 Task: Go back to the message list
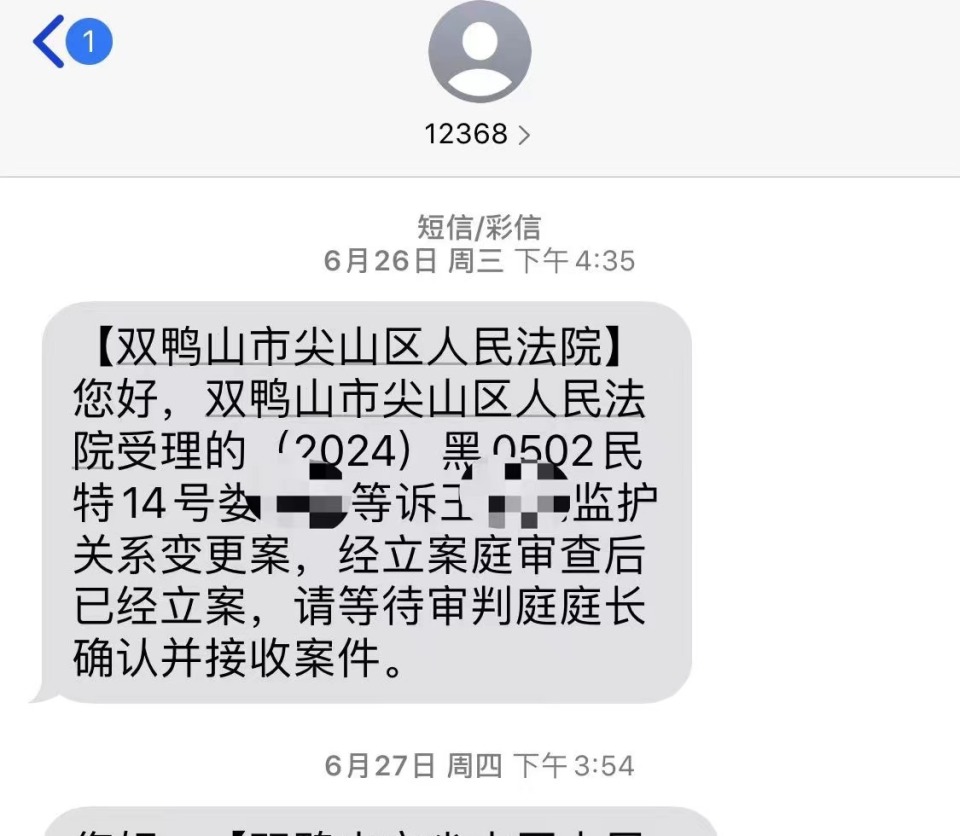[50, 42]
